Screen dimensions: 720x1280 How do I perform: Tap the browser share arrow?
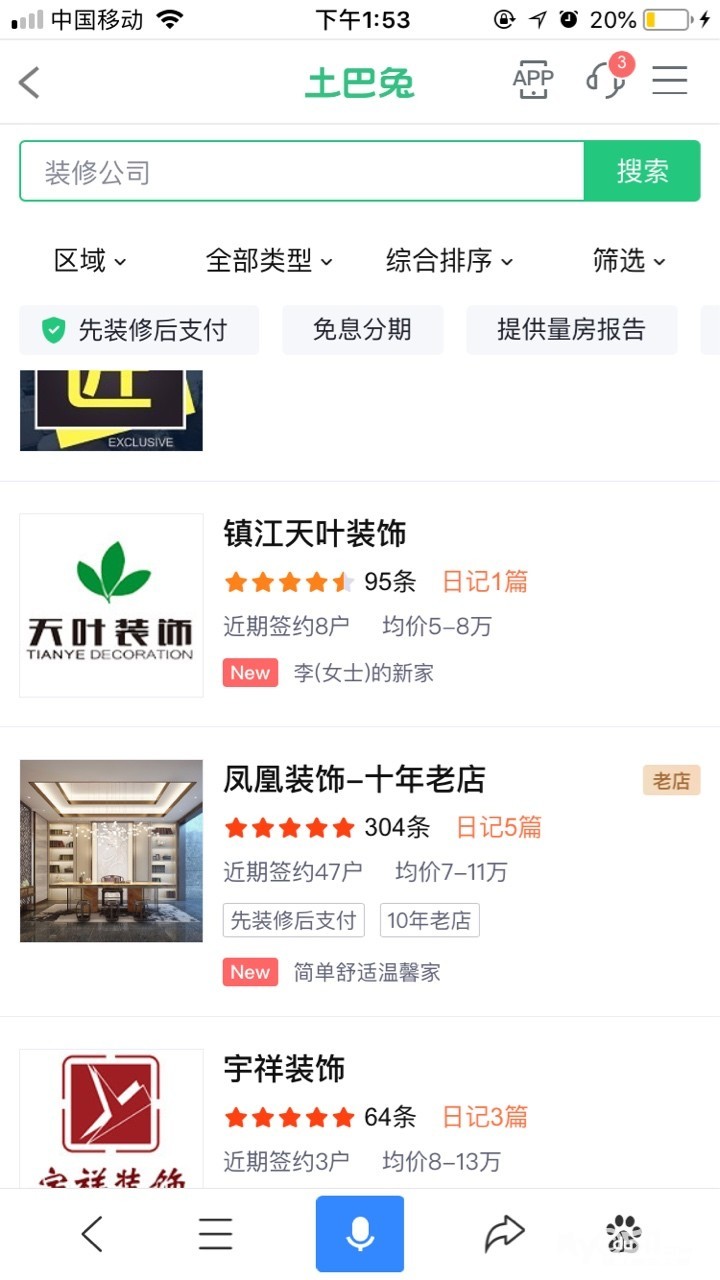coord(504,1234)
